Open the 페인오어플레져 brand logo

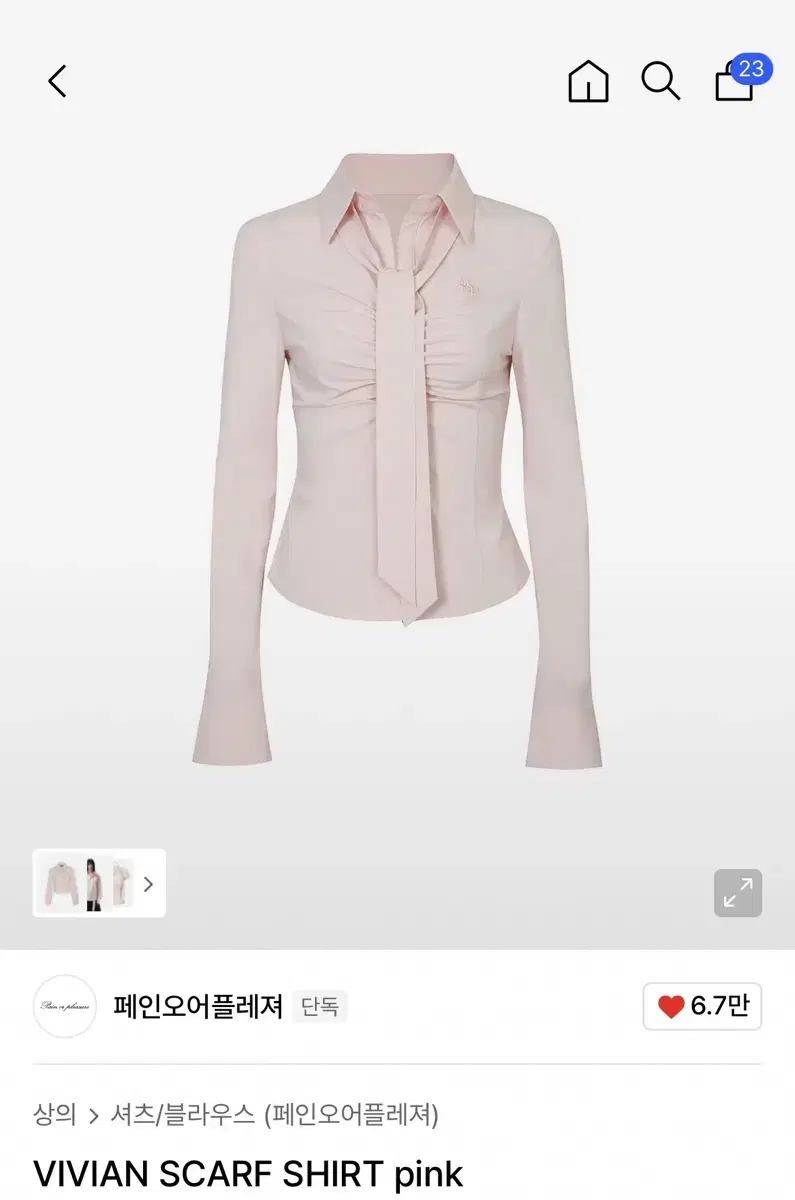pyautogui.click(x=64, y=1004)
